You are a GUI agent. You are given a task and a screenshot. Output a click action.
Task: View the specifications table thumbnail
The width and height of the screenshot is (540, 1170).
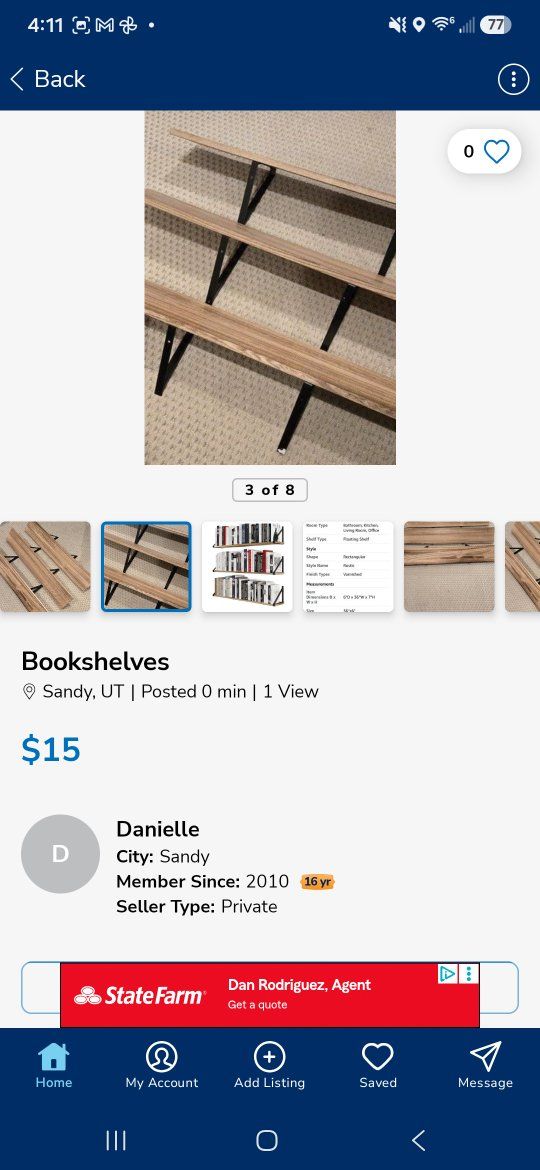point(348,566)
